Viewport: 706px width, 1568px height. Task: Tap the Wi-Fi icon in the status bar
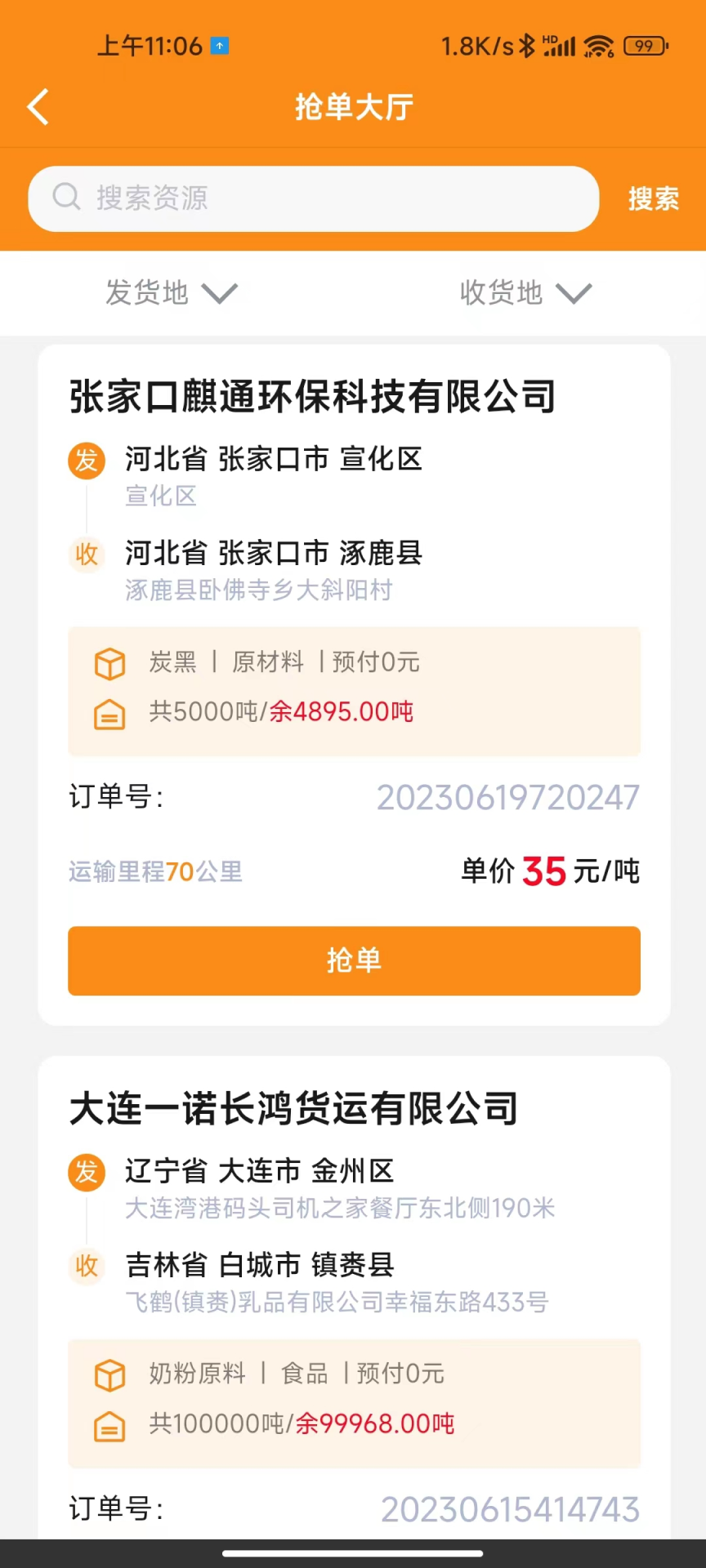pyautogui.click(x=599, y=47)
